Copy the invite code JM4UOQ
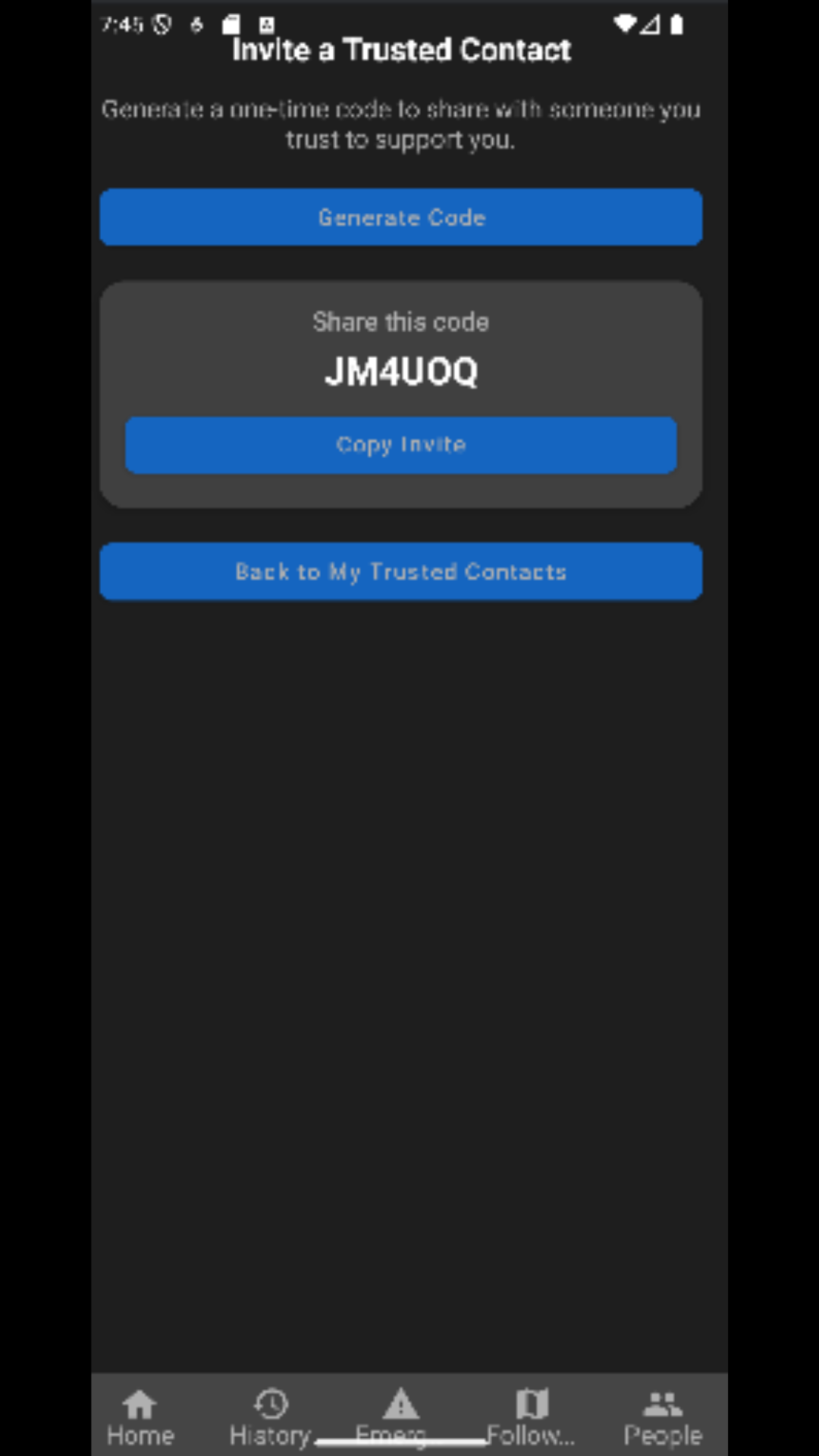Viewport: 819px width, 1456px height. coord(400,445)
